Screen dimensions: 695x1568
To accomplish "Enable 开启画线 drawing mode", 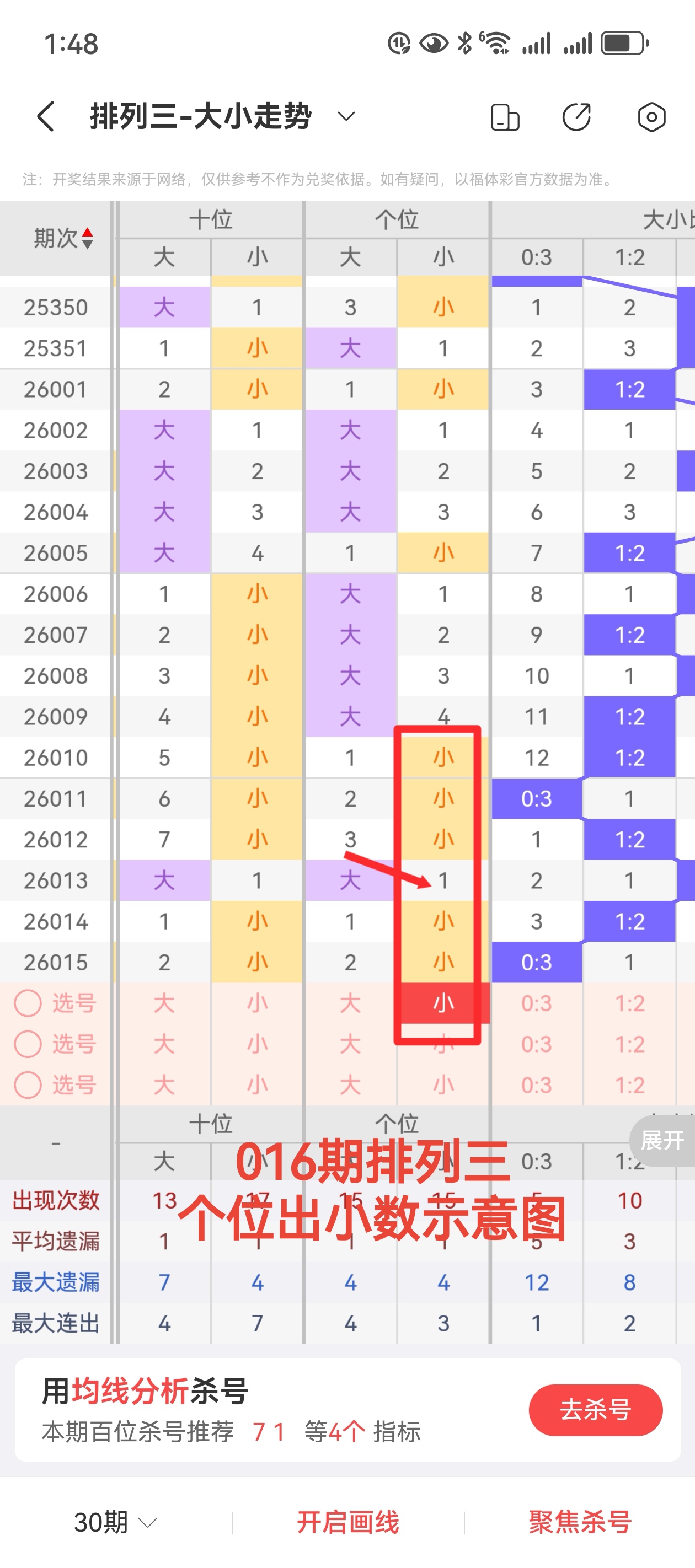I will point(348,1522).
